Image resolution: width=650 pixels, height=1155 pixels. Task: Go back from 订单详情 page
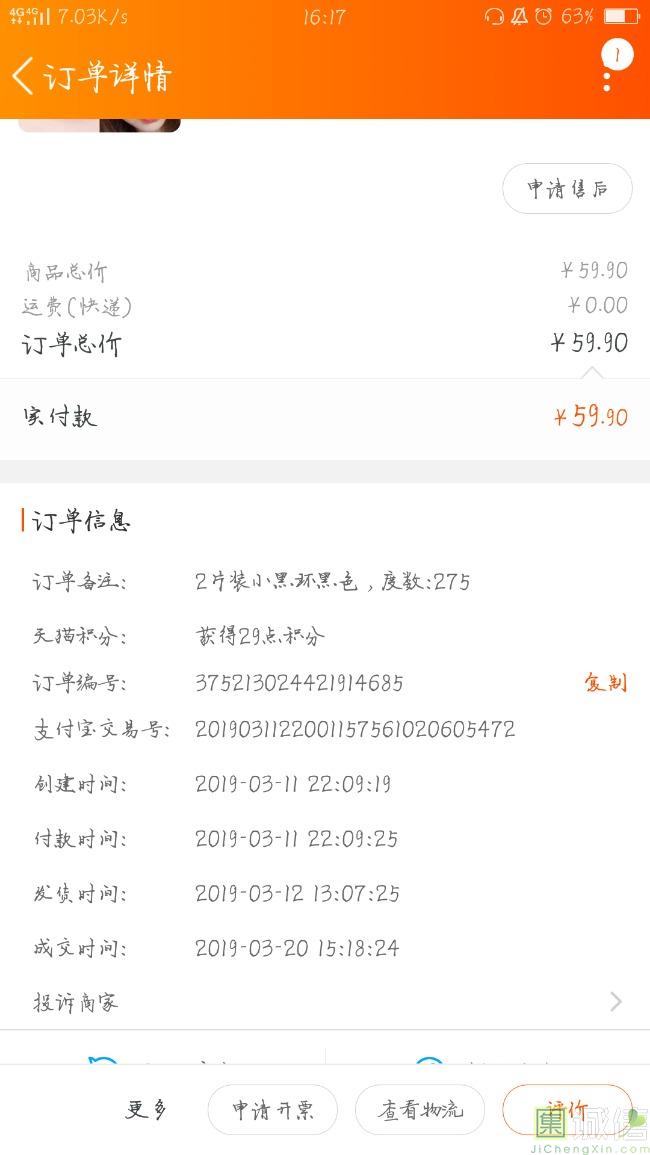(23, 76)
